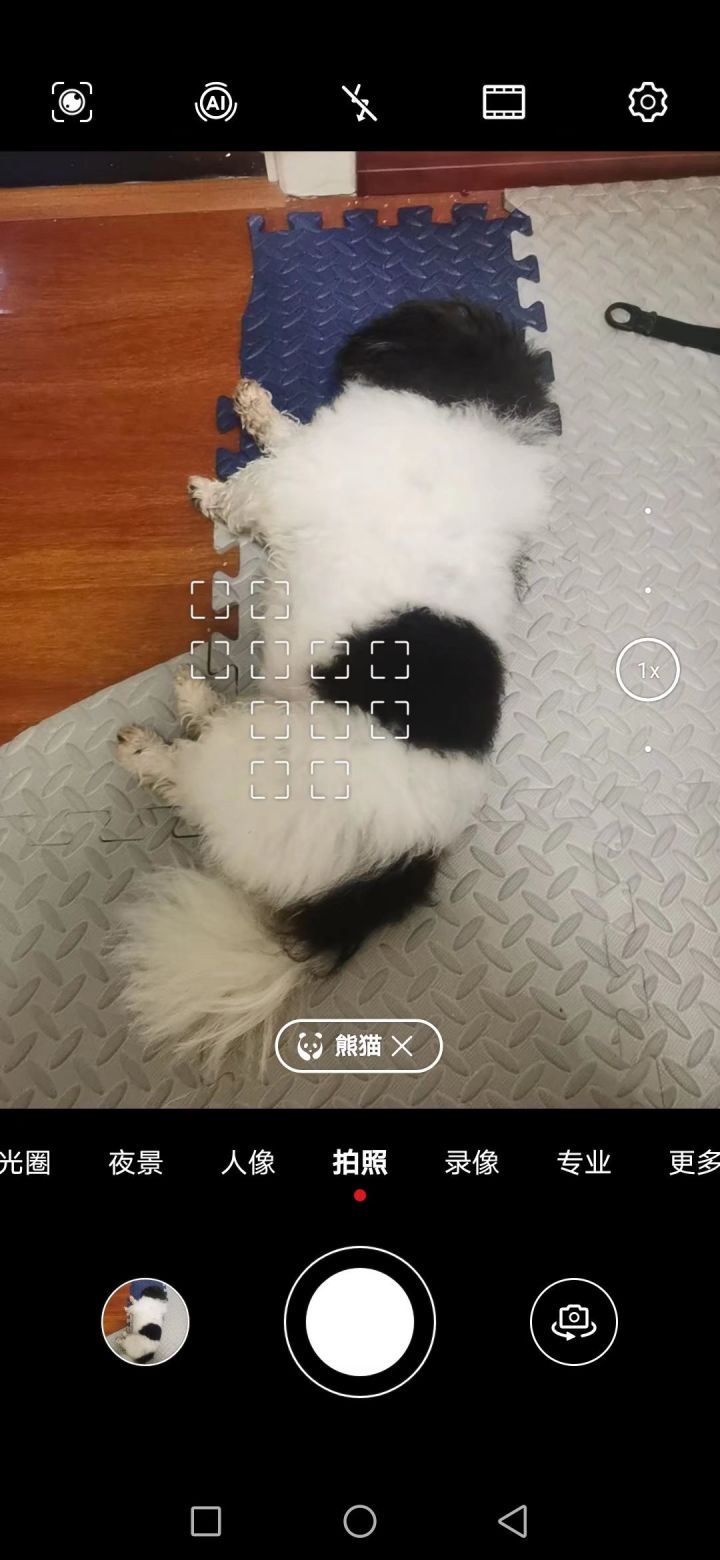Switch to 人像 portrait mode
This screenshot has height=1560, width=720.
coord(248,1162)
